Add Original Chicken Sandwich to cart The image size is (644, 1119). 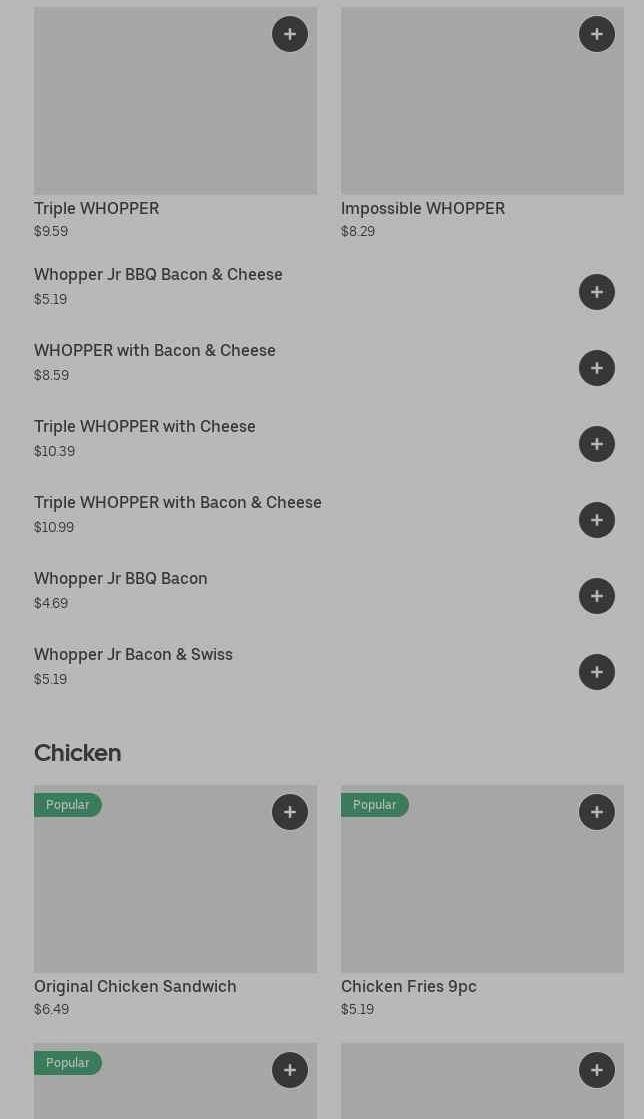290,812
